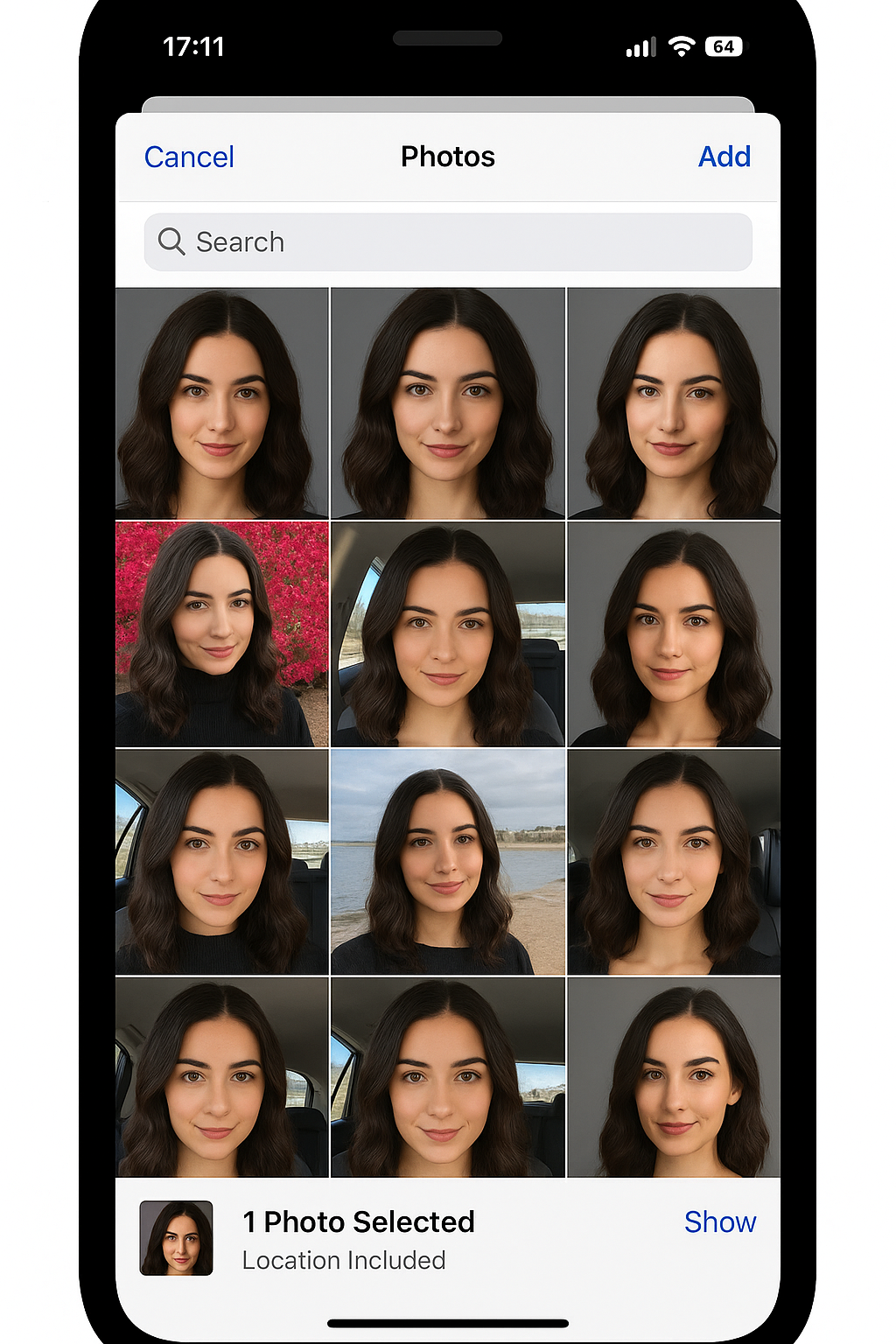The width and height of the screenshot is (896, 1344).
Task: Show the selected photos
Action: pyautogui.click(x=720, y=1222)
